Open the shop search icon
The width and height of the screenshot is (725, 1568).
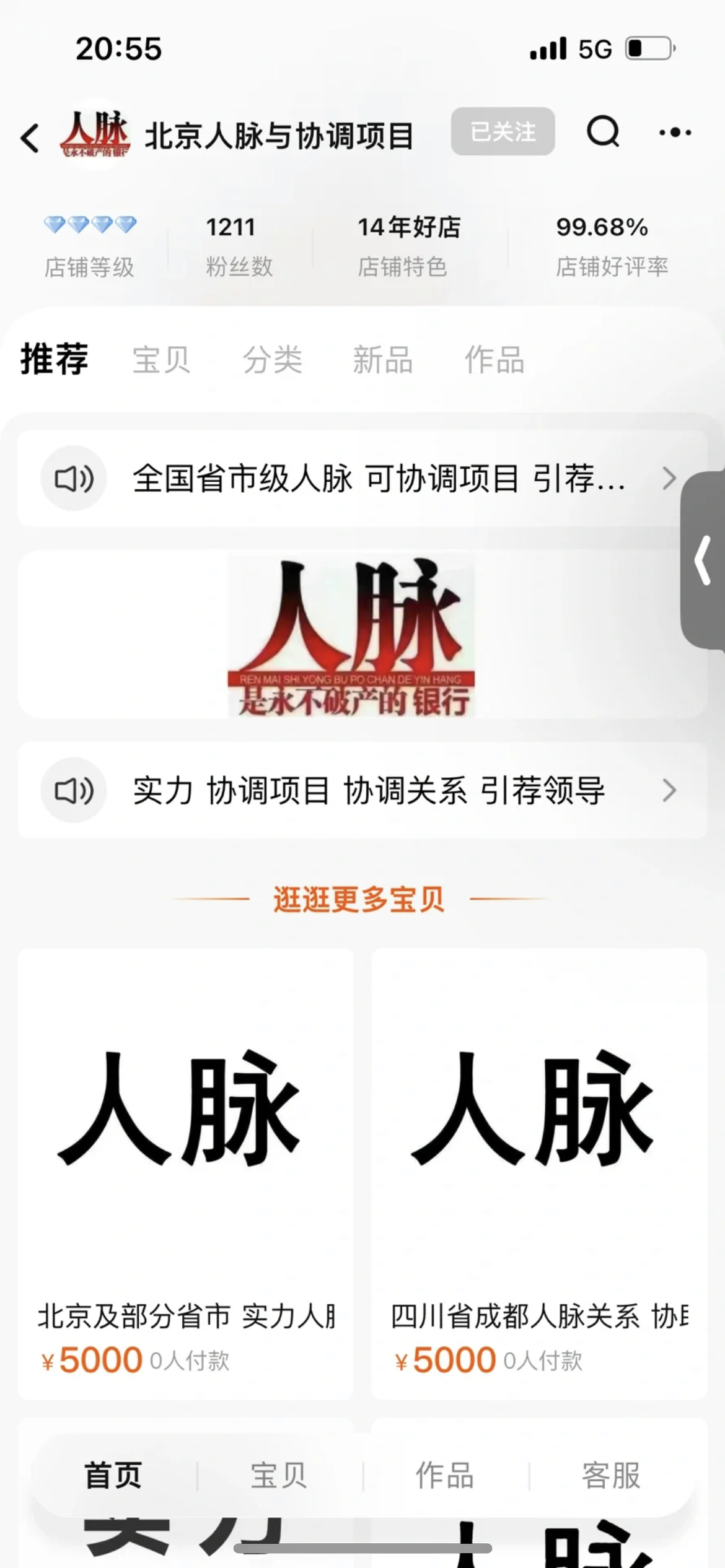tap(603, 131)
